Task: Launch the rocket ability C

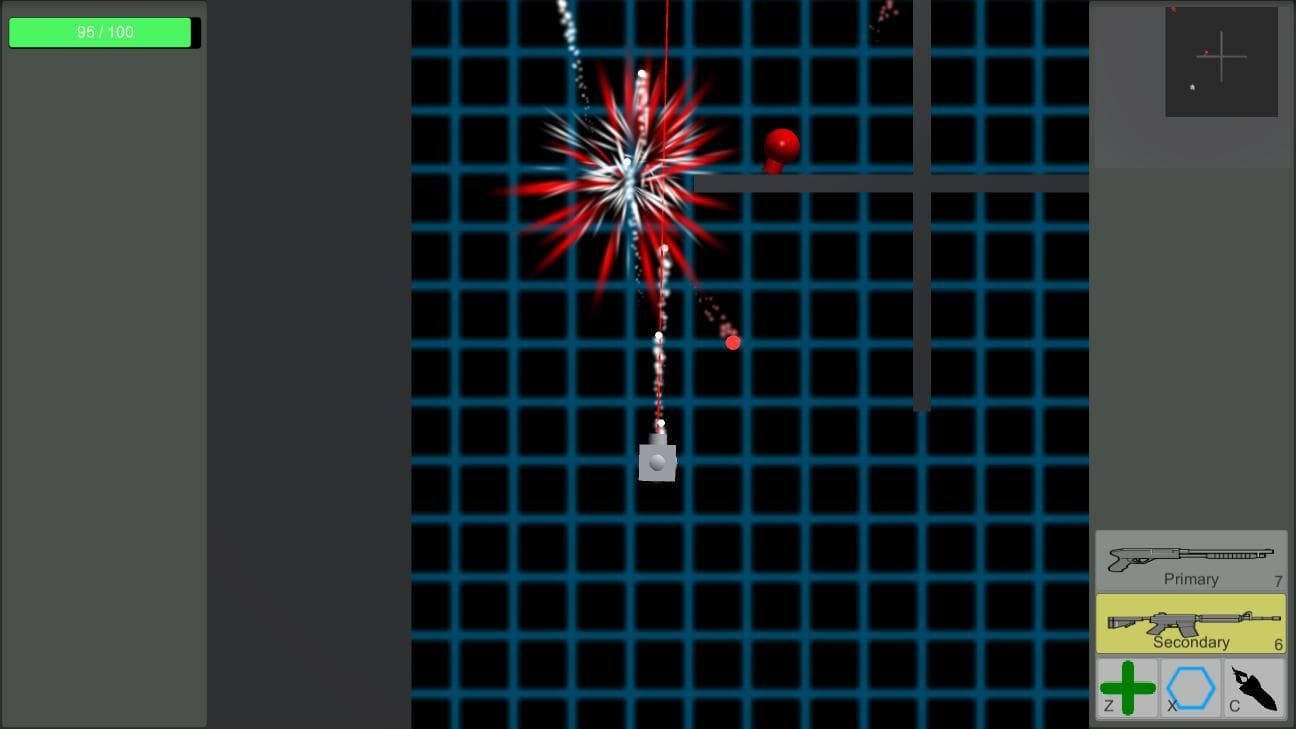Action: click(x=1254, y=687)
